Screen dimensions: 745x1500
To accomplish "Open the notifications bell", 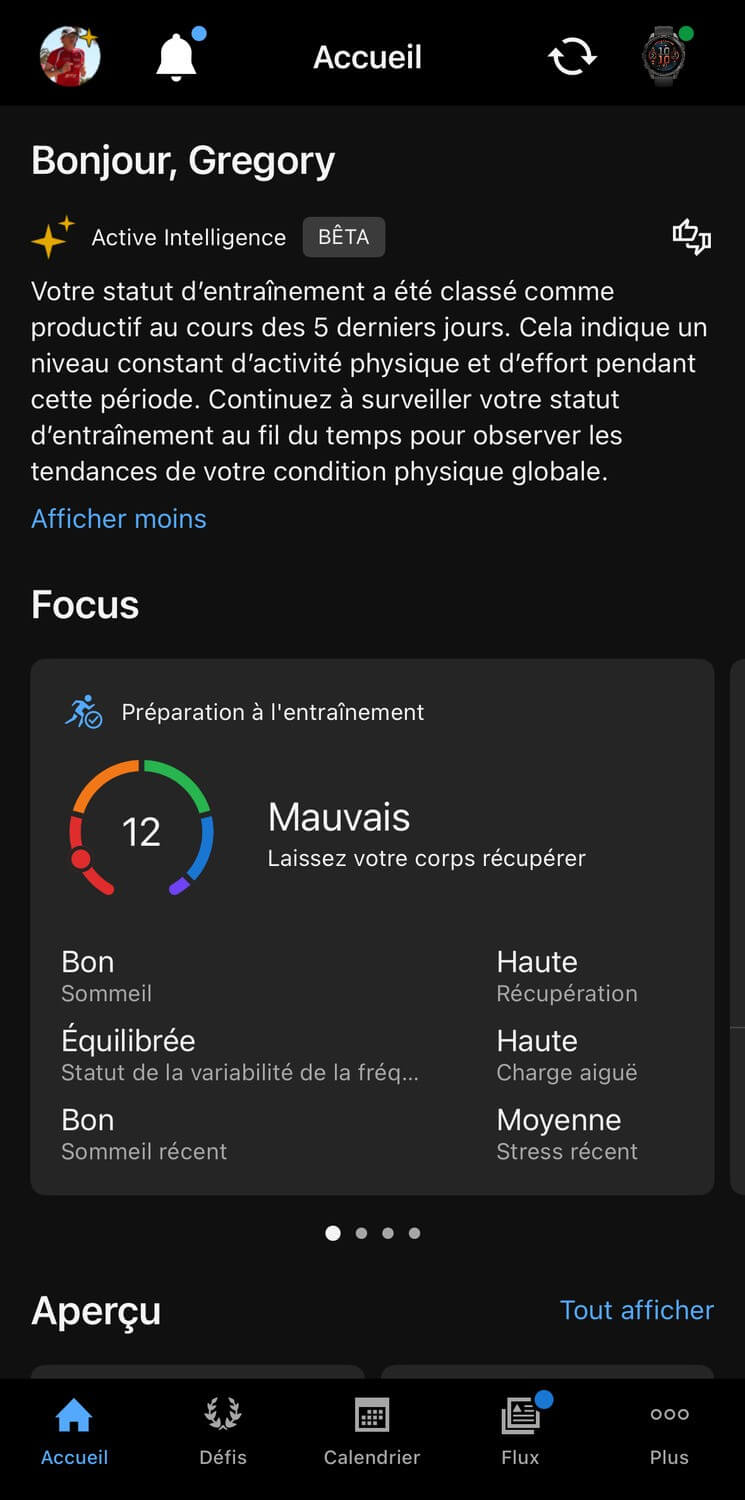I will [177, 56].
